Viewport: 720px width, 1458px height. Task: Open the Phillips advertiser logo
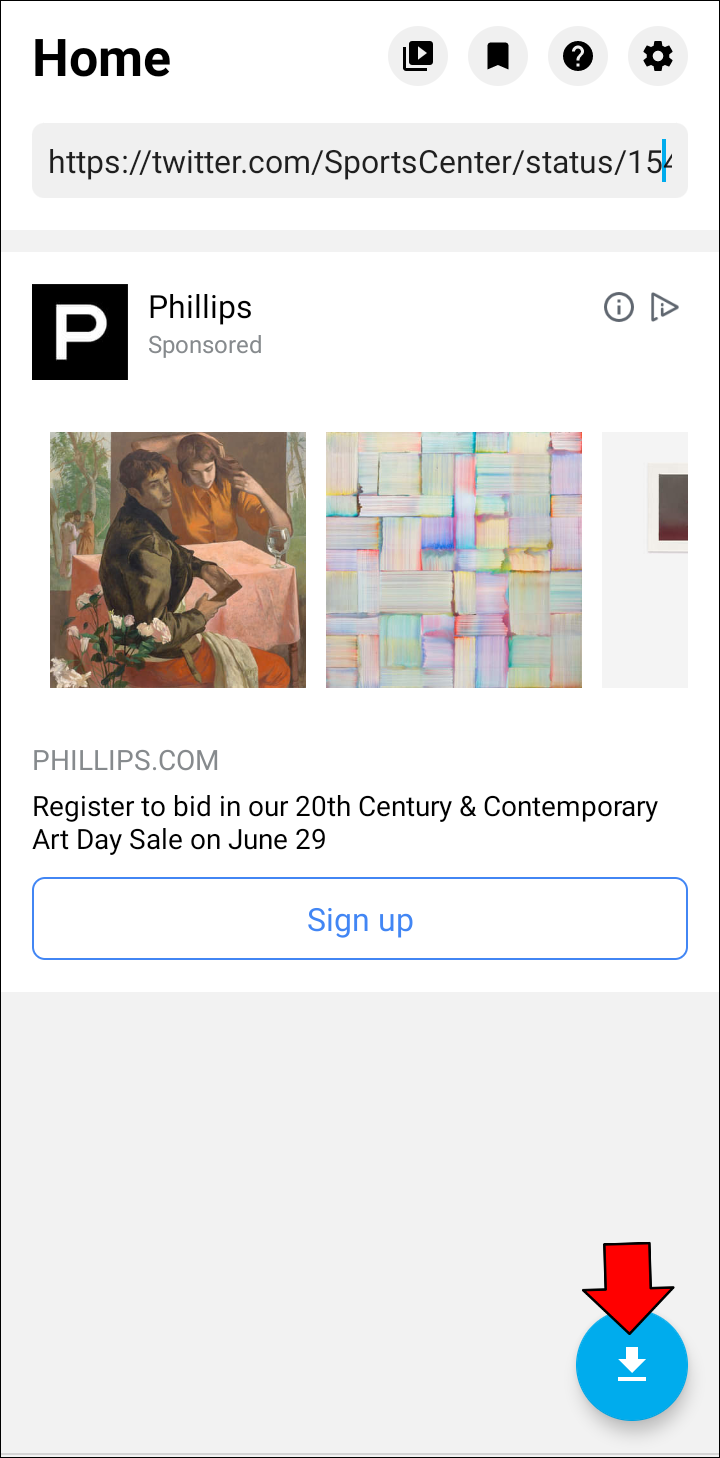coord(80,332)
